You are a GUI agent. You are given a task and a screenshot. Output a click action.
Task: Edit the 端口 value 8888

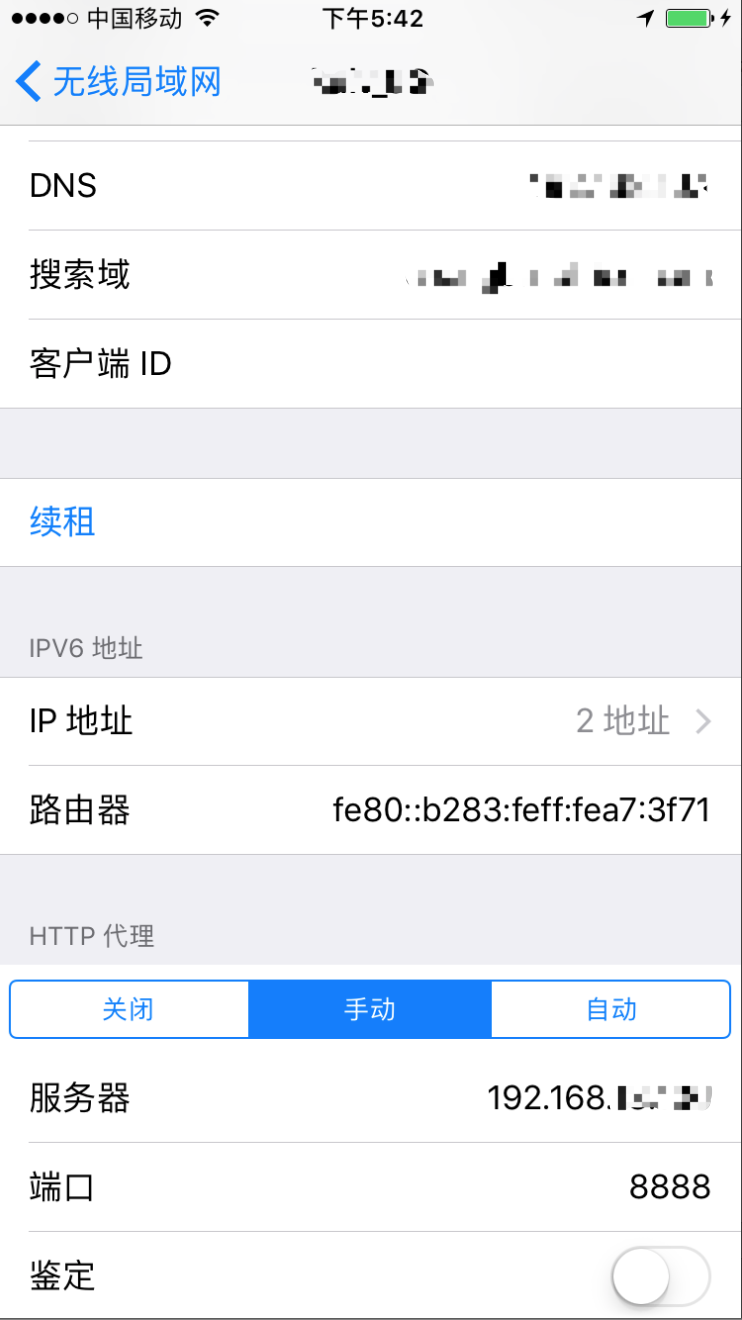click(x=371, y=1187)
